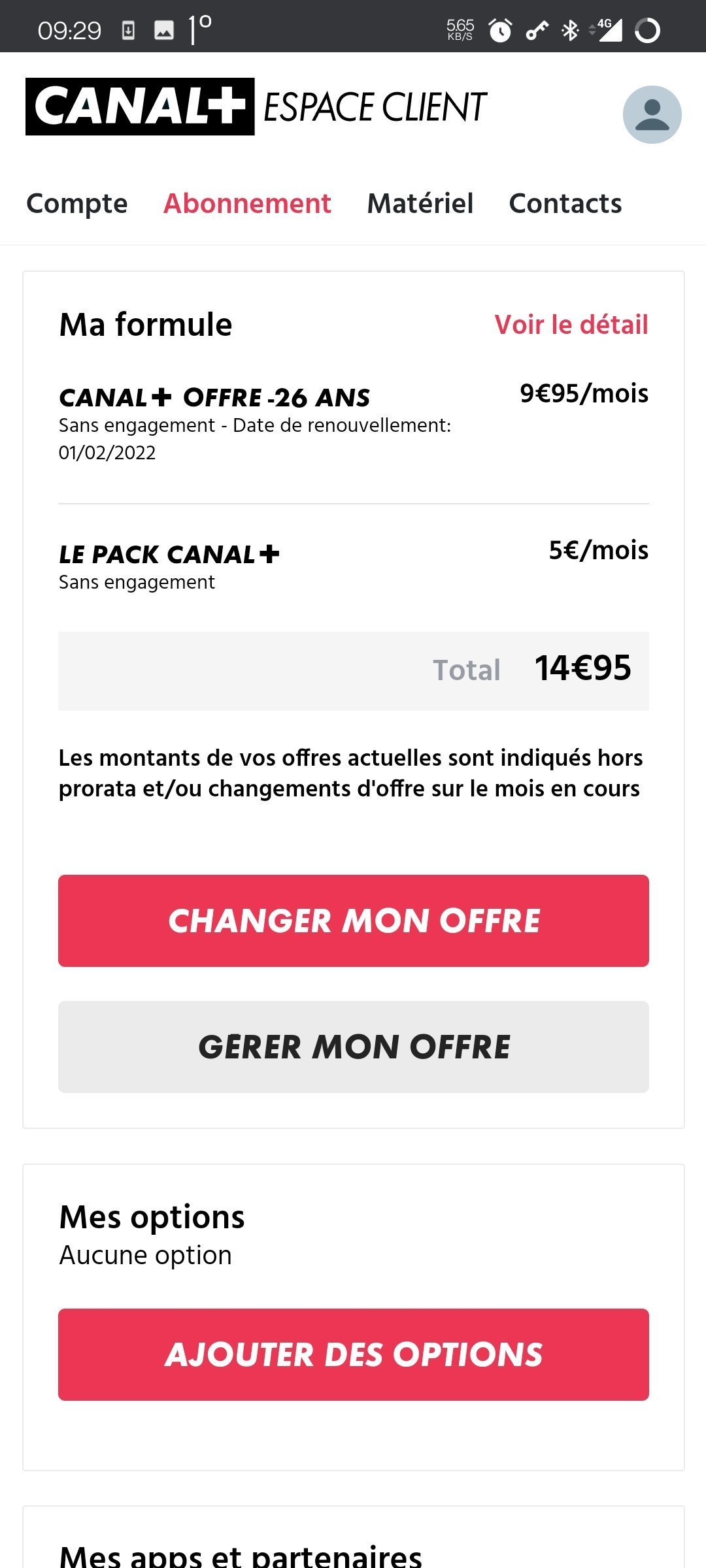Select the Abonnement tab
Viewport: 706px width, 1568px height.
click(x=247, y=204)
